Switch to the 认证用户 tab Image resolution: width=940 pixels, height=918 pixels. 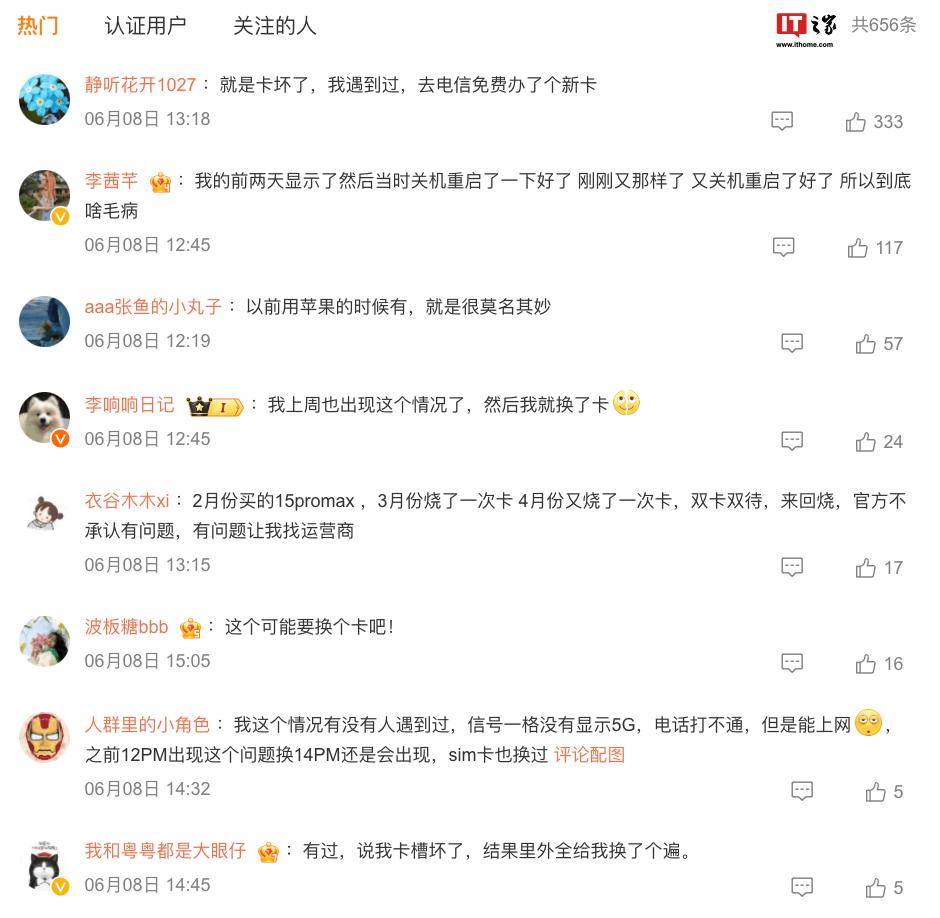(x=145, y=26)
